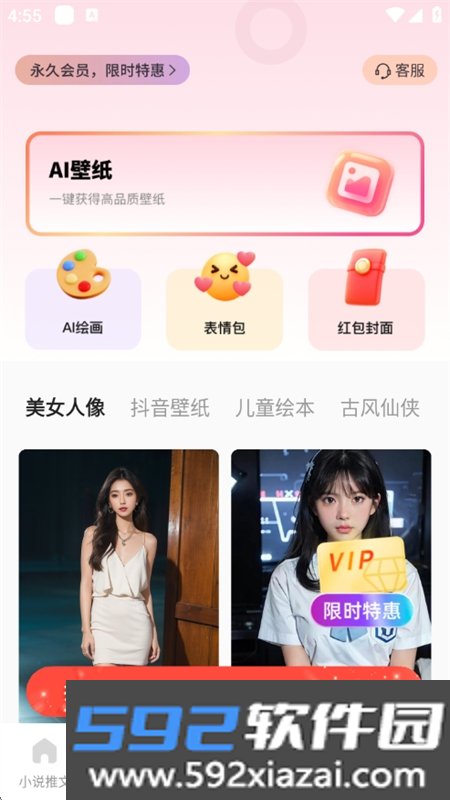Contact 客服 customer service

[400, 70]
